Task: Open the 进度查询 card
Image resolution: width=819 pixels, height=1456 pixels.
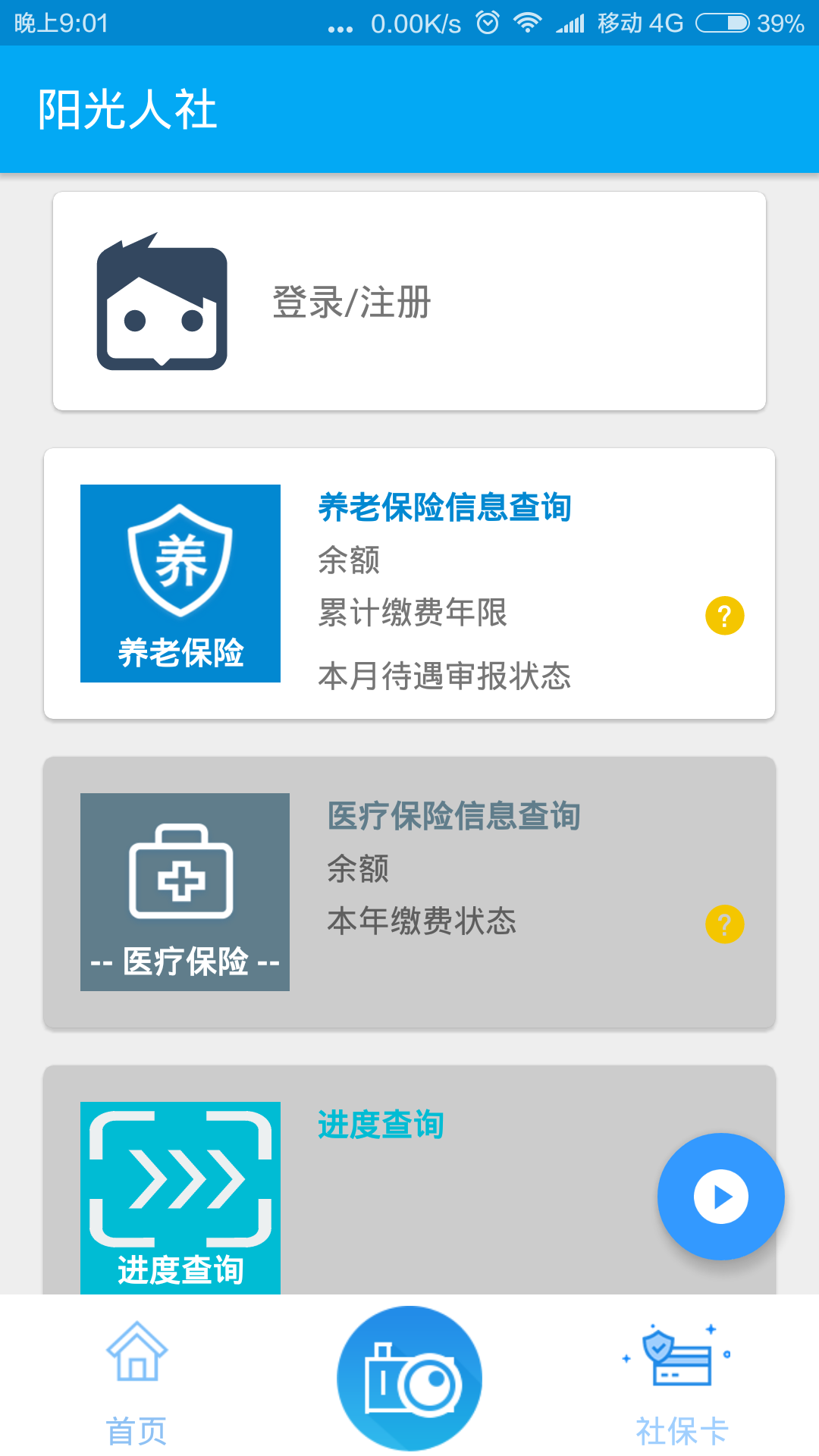Action: (x=381, y=1125)
